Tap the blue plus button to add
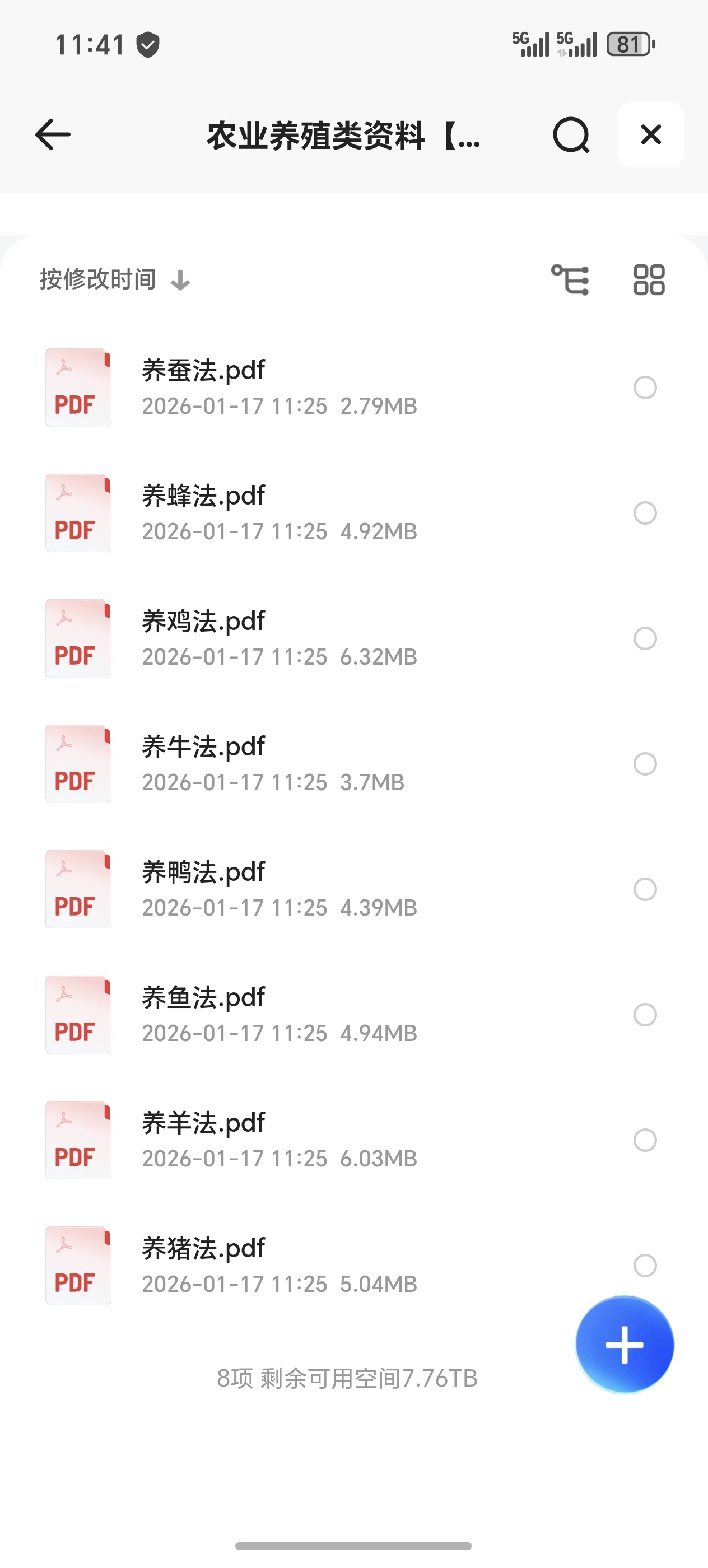This screenshot has width=708, height=1568. pos(624,1345)
